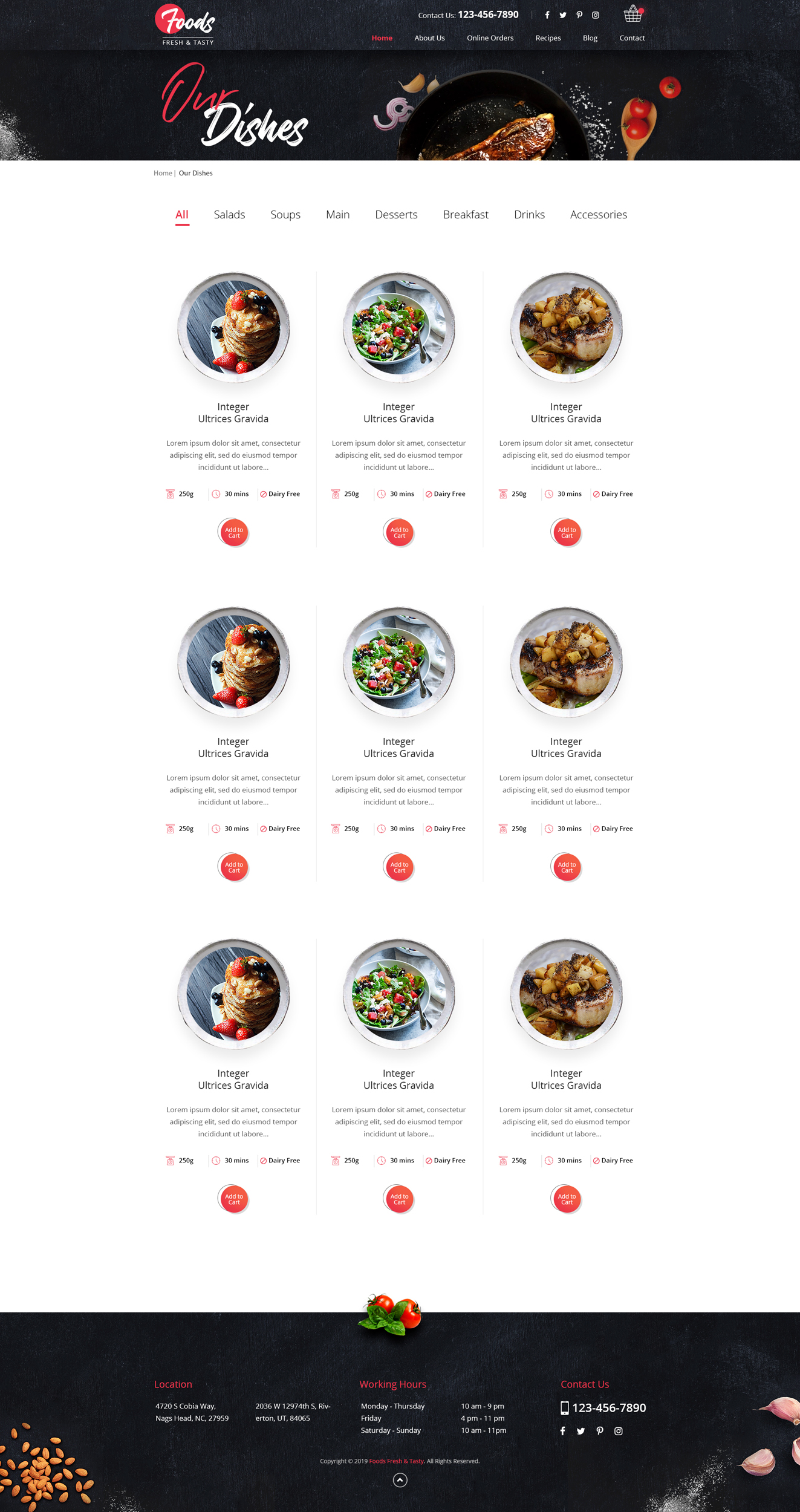This screenshot has width=800, height=1512.
Task: Show the Drinks category
Action: coord(529,215)
